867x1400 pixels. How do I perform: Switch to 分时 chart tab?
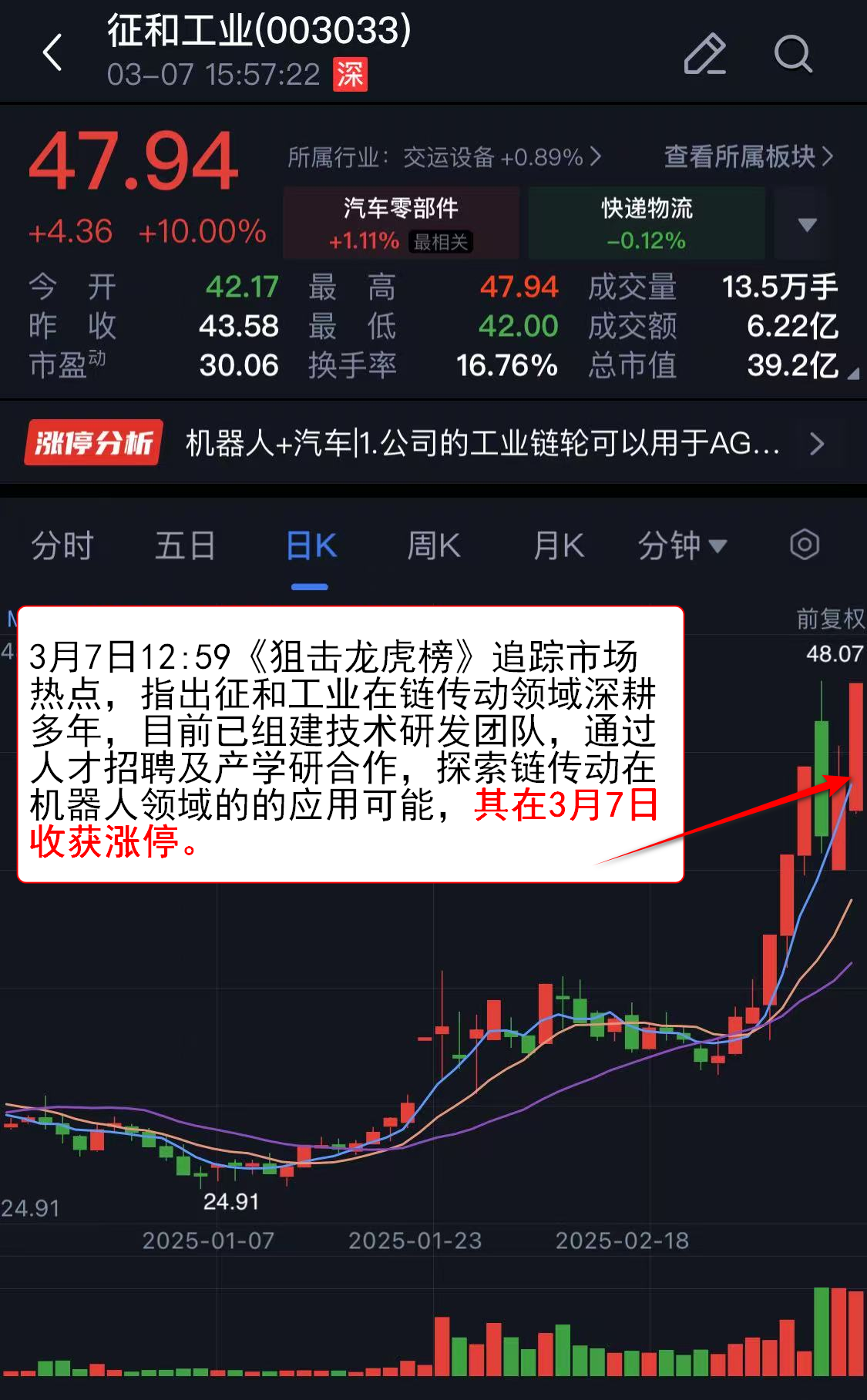pos(62,546)
